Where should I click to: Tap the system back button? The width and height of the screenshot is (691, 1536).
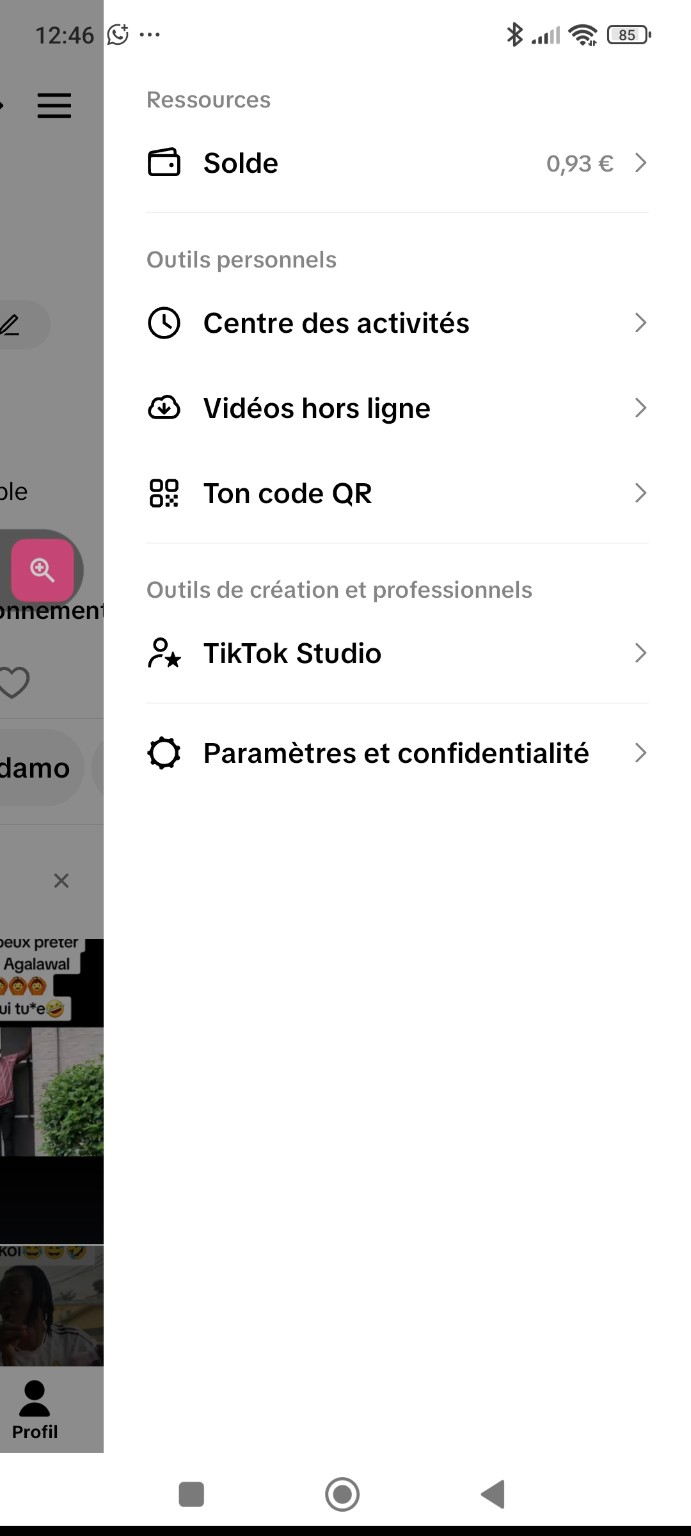[x=492, y=1494]
